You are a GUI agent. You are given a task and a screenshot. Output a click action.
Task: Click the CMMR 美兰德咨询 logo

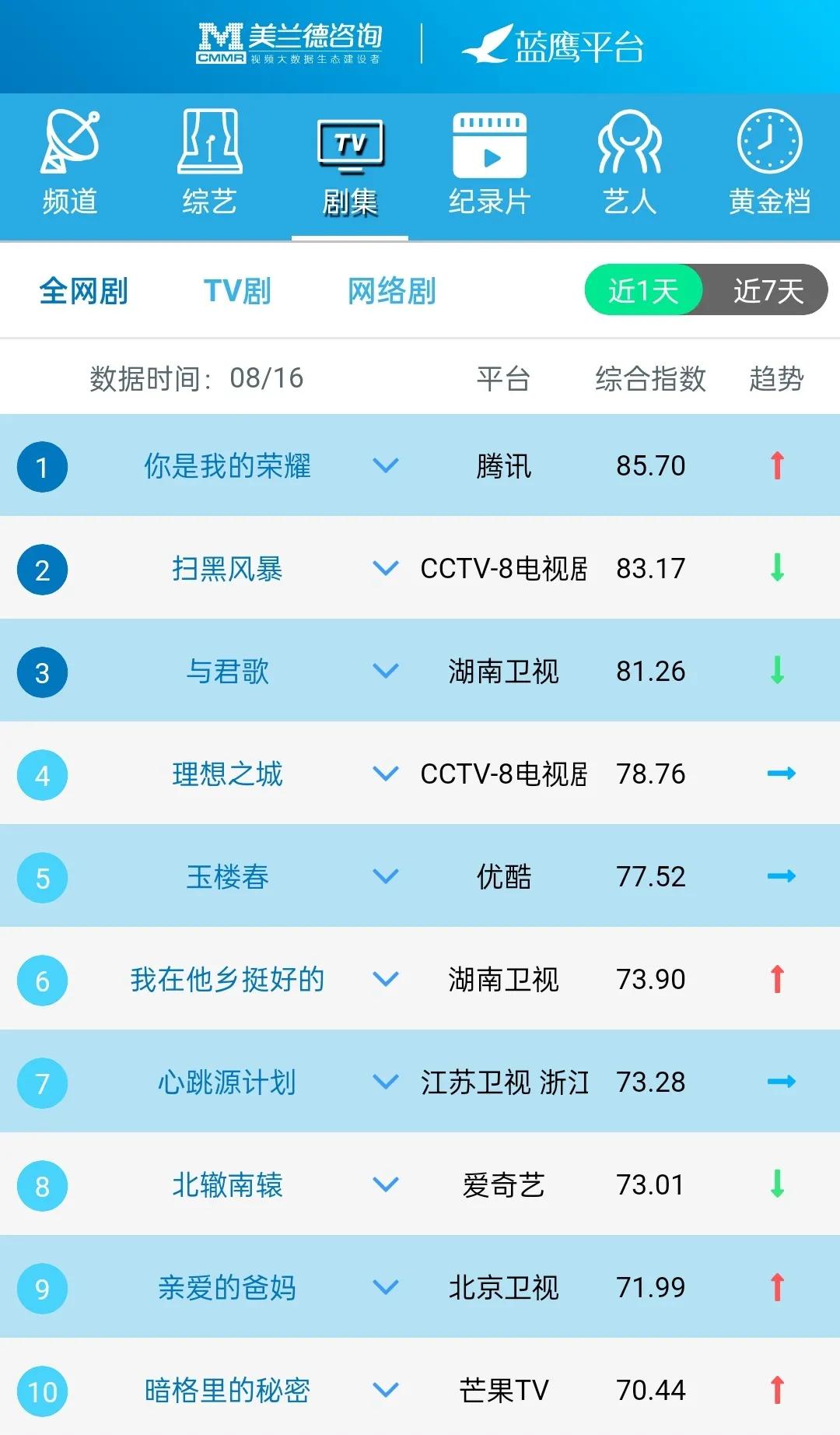pos(288,43)
